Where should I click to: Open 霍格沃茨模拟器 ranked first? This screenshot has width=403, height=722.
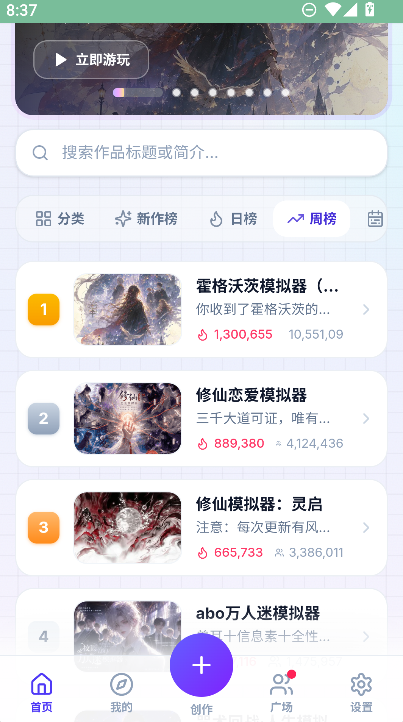[x=201, y=309]
